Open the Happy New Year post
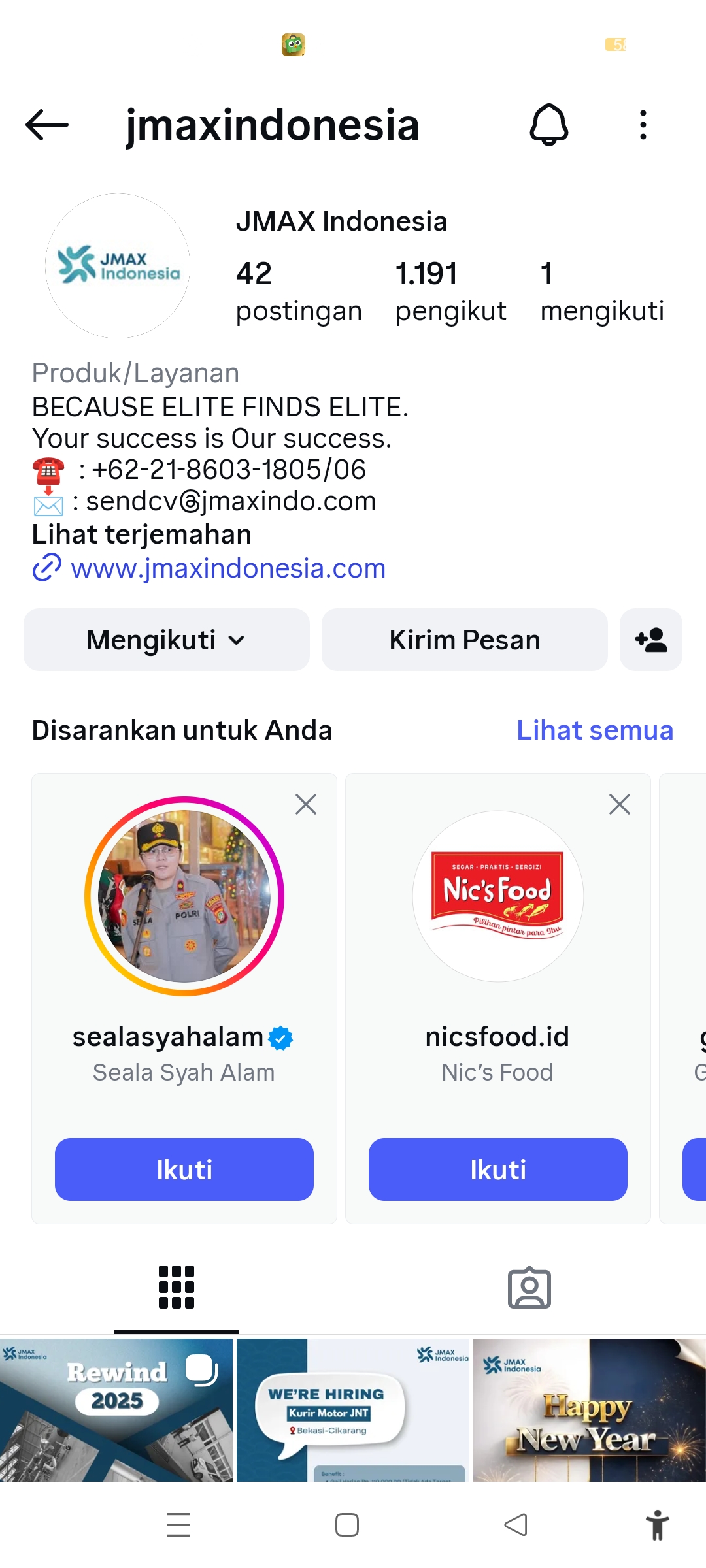The image size is (706, 1568). point(589,1410)
